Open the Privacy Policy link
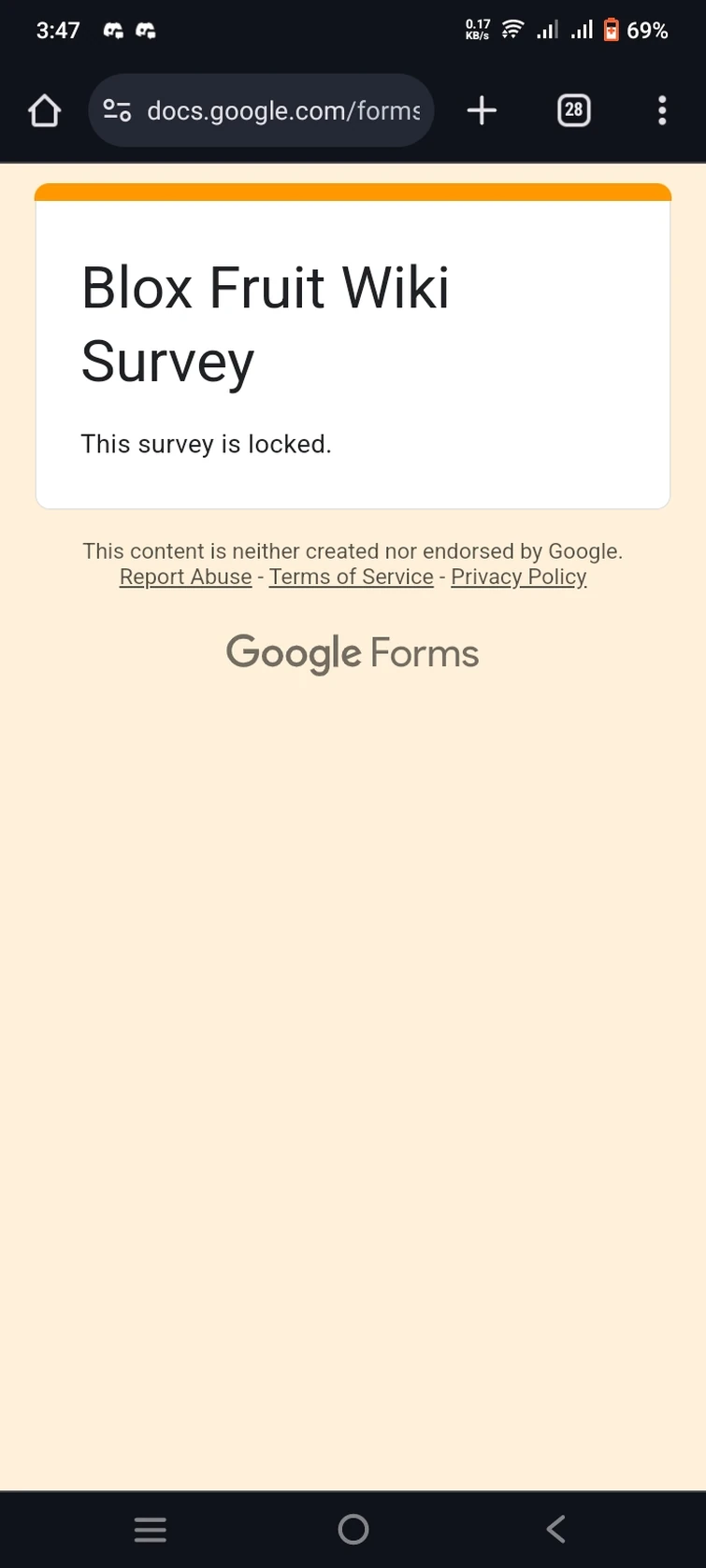This screenshot has height=1568, width=706. (x=518, y=577)
